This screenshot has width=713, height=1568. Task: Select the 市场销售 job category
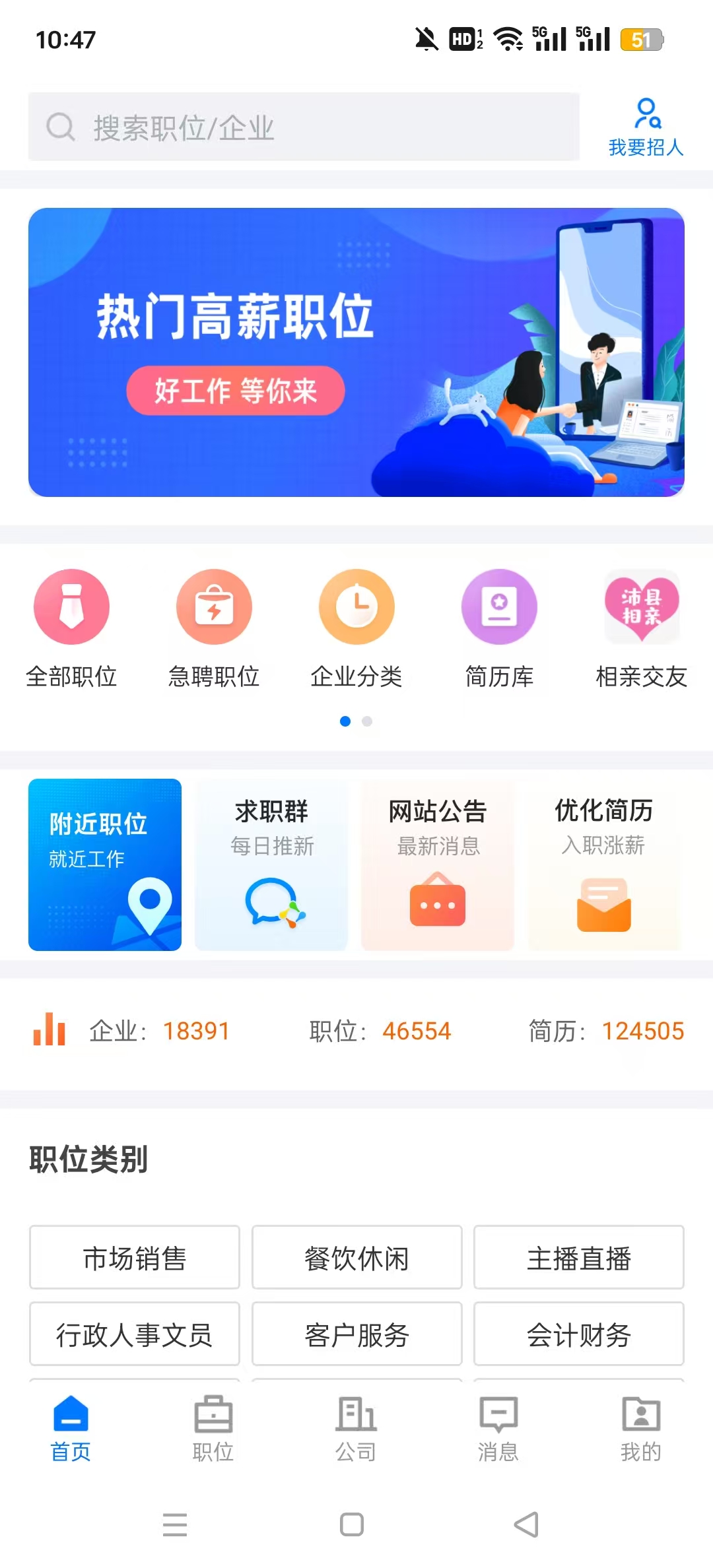(x=135, y=1257)
